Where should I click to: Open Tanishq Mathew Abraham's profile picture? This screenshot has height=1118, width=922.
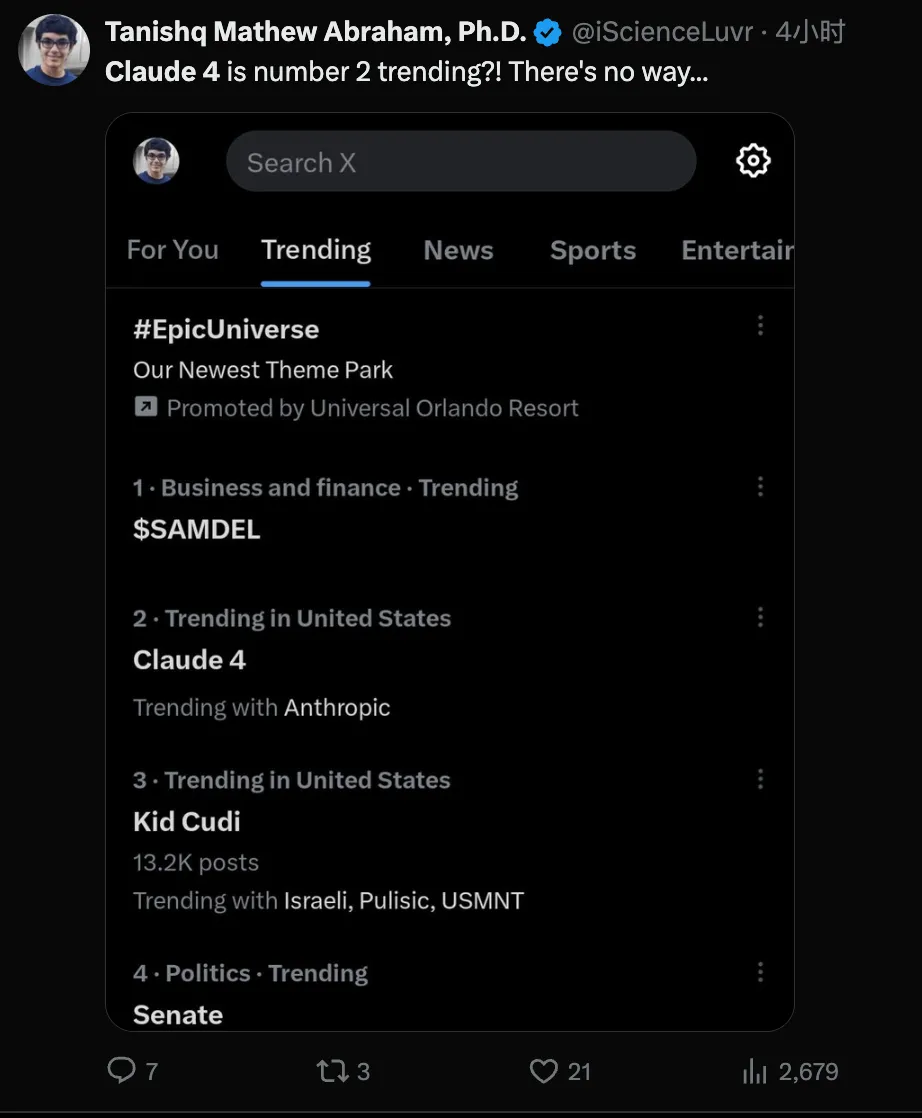pos(54,50)
